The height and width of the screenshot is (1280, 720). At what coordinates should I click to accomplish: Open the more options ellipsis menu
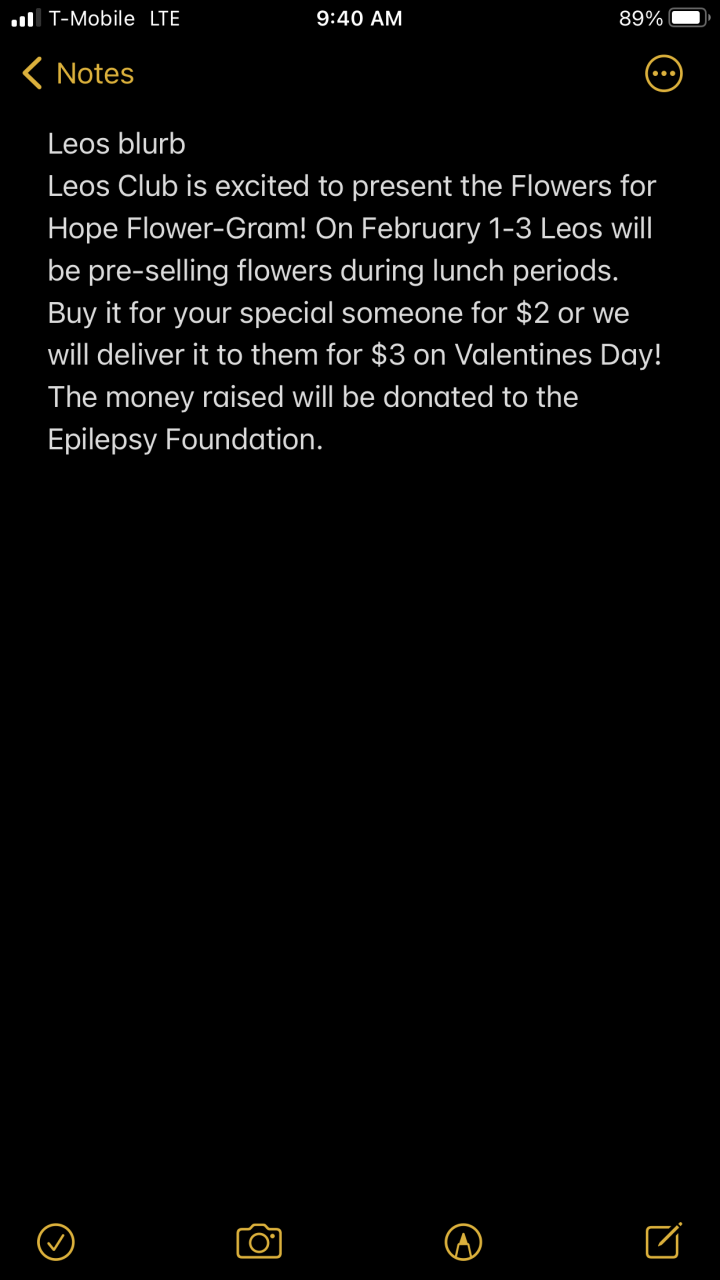(664, 73)
